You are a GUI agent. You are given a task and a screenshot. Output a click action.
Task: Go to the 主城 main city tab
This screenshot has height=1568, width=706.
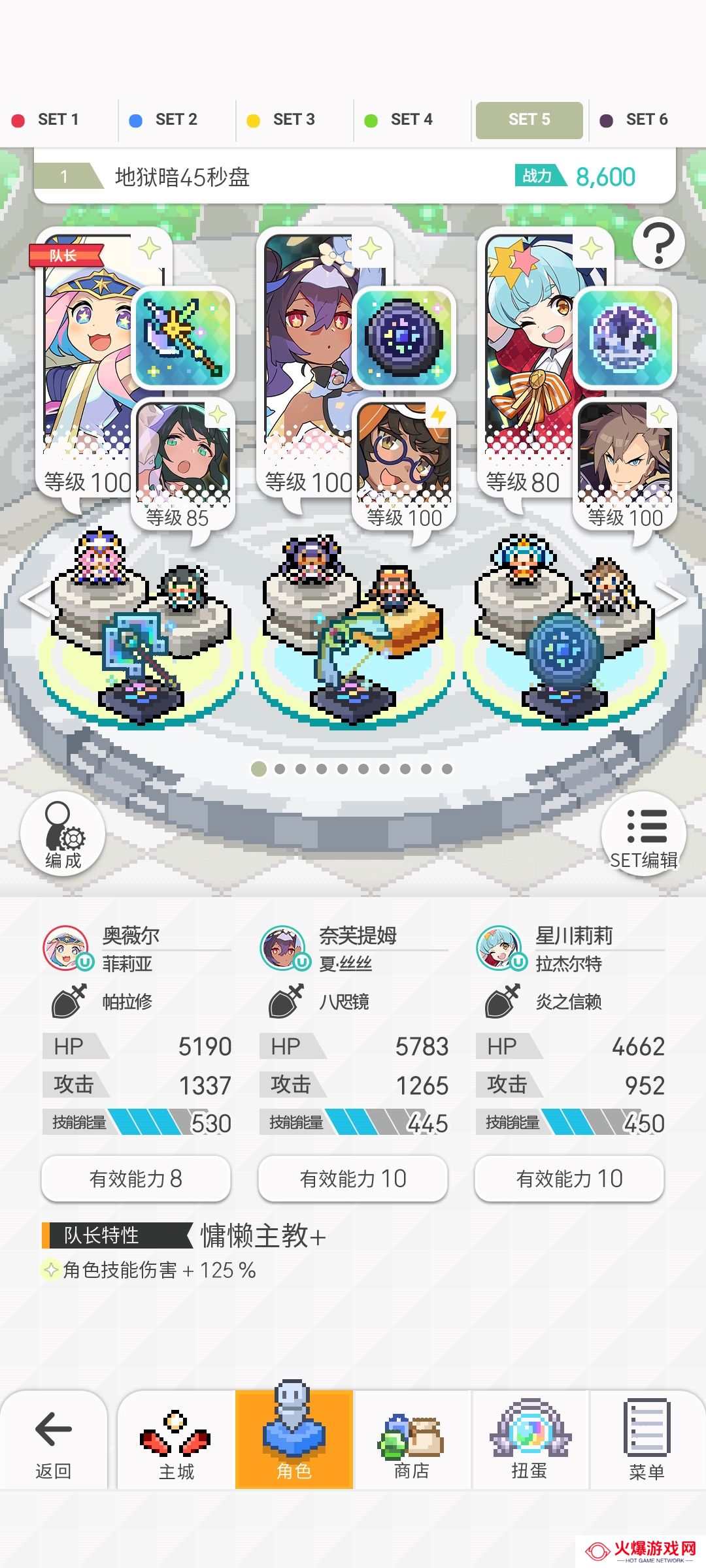click(x=176, y=1441)
